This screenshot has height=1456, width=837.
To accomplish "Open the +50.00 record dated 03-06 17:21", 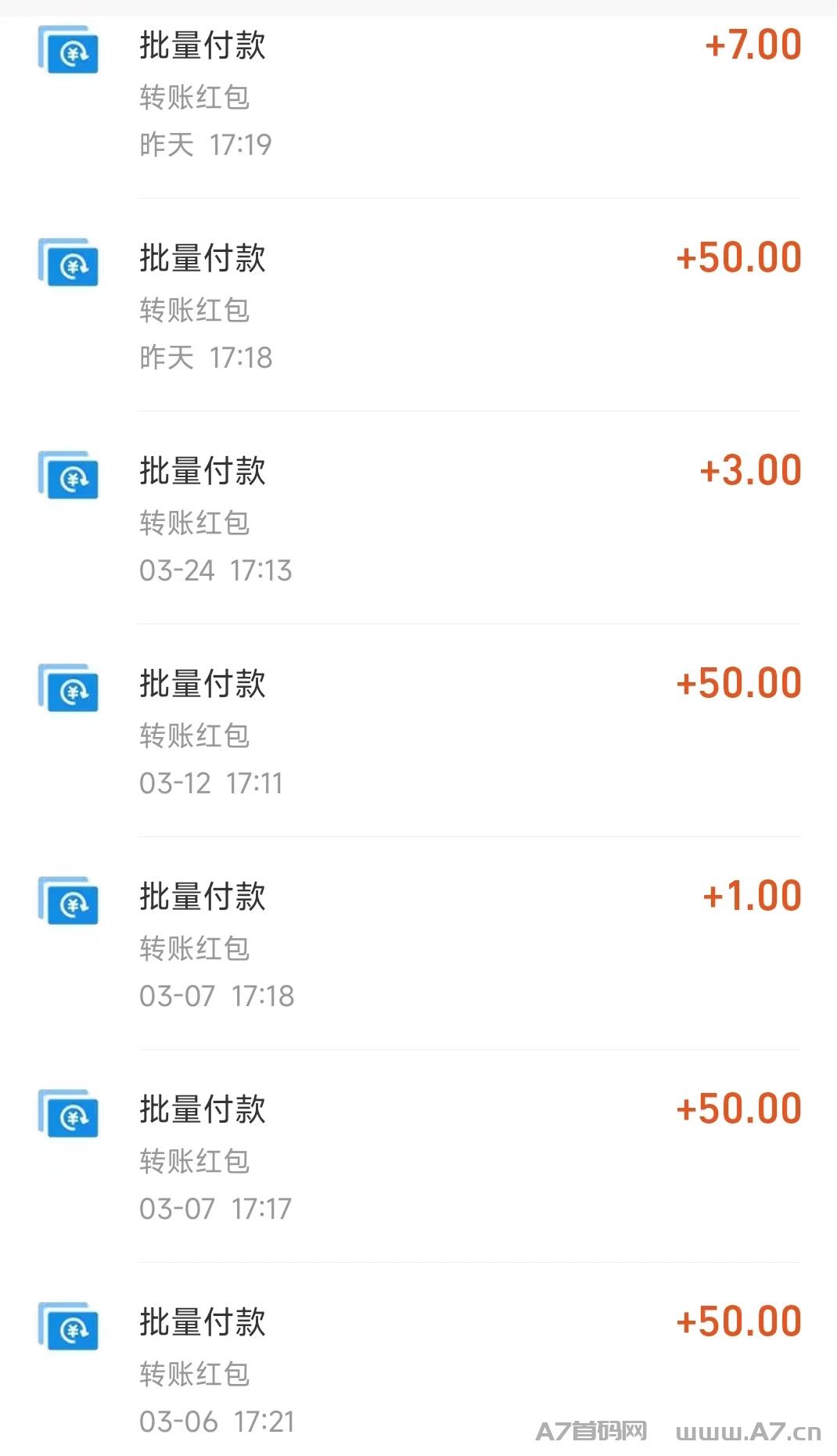I will pos(419,1360).
